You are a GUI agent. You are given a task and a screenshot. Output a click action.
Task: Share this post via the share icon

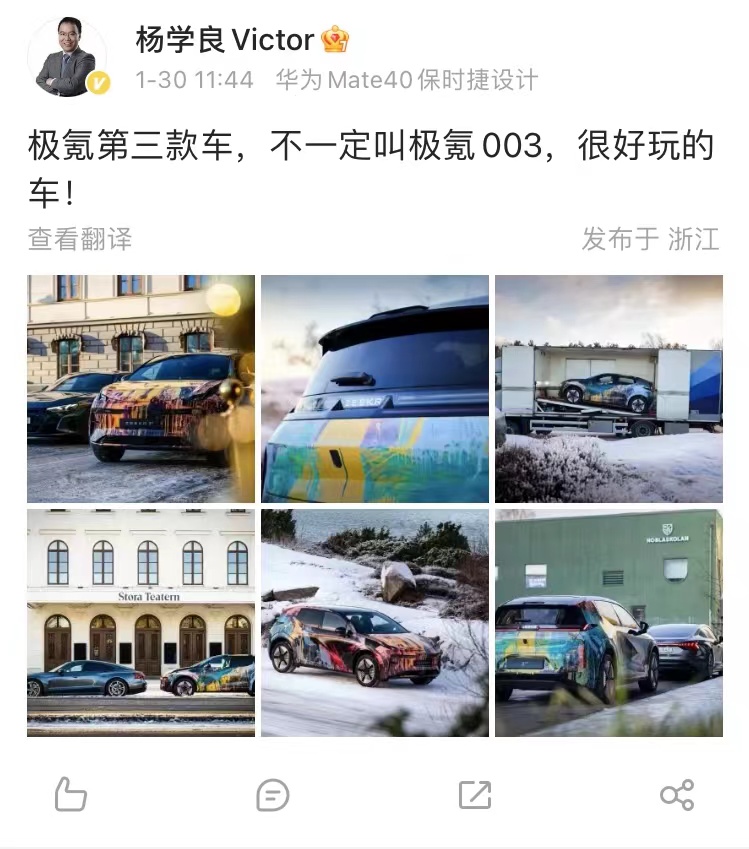click(677, 795)
